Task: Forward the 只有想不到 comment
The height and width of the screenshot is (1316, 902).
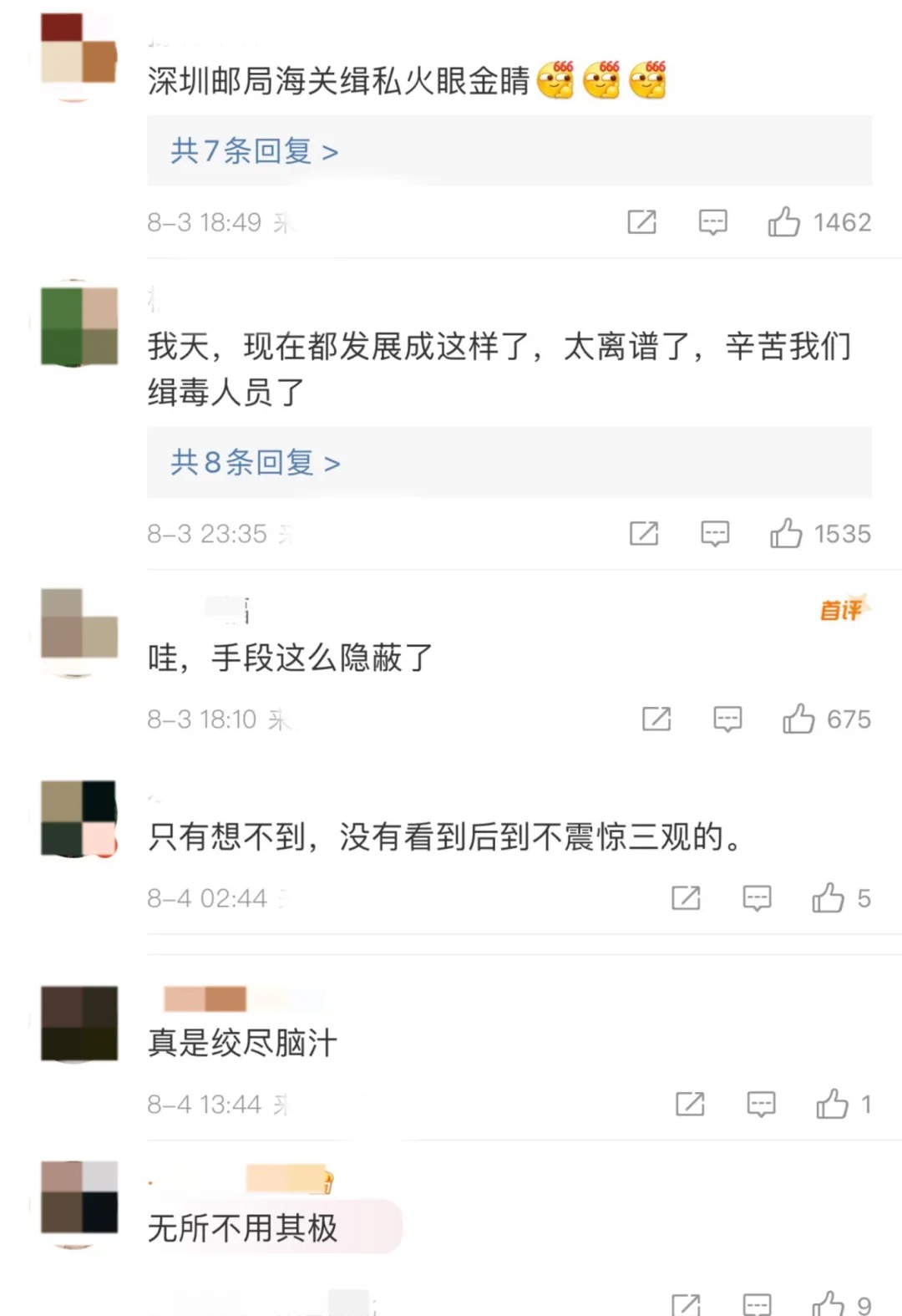Action: tap(686, 898)
